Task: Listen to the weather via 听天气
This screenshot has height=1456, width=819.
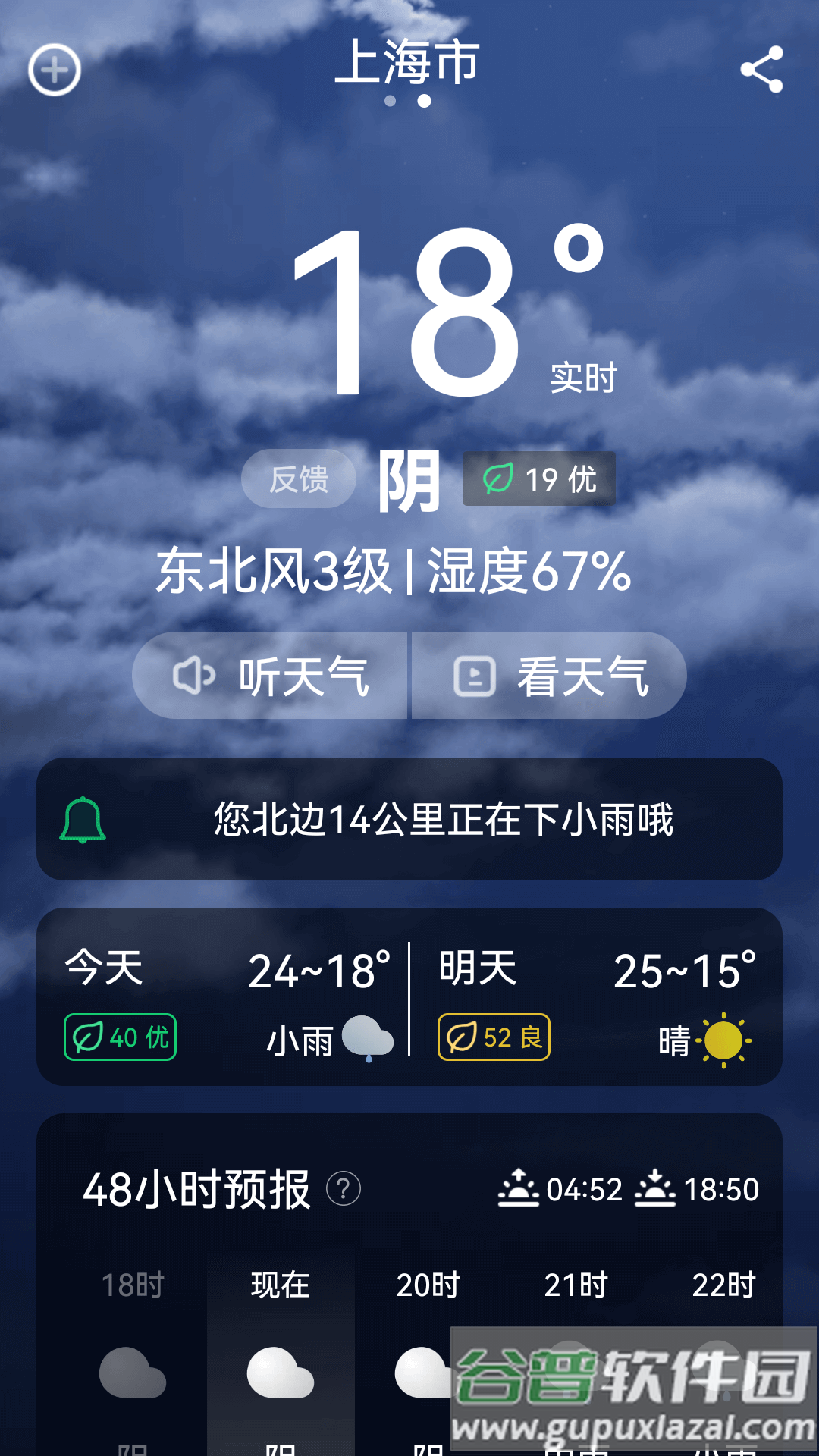Action: pos(271,676)
